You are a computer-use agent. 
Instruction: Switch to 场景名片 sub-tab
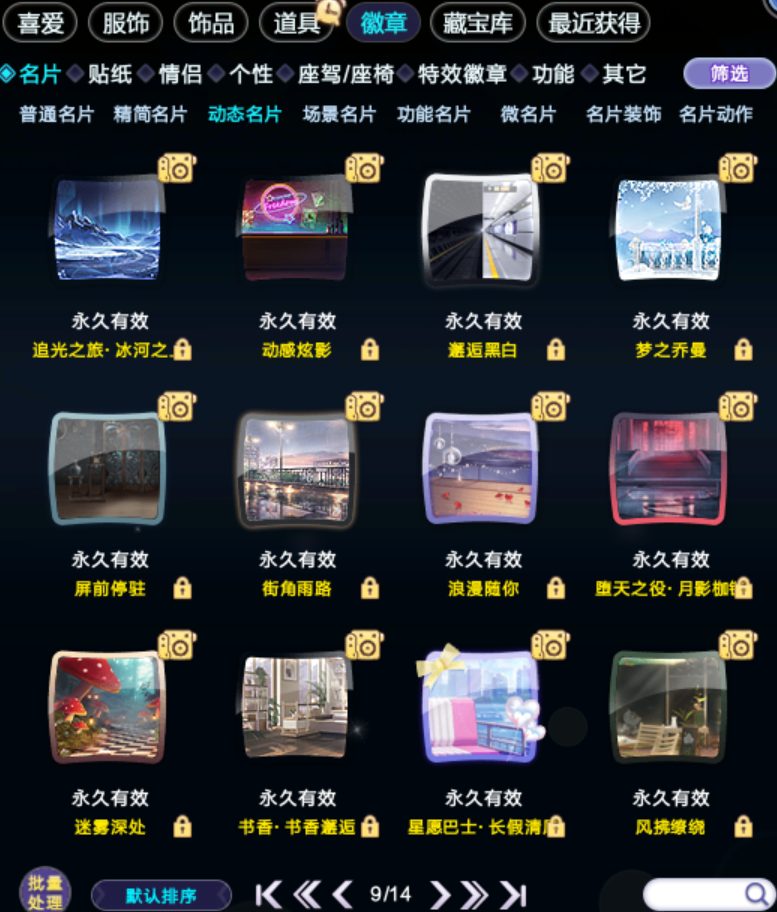point(339,115)
